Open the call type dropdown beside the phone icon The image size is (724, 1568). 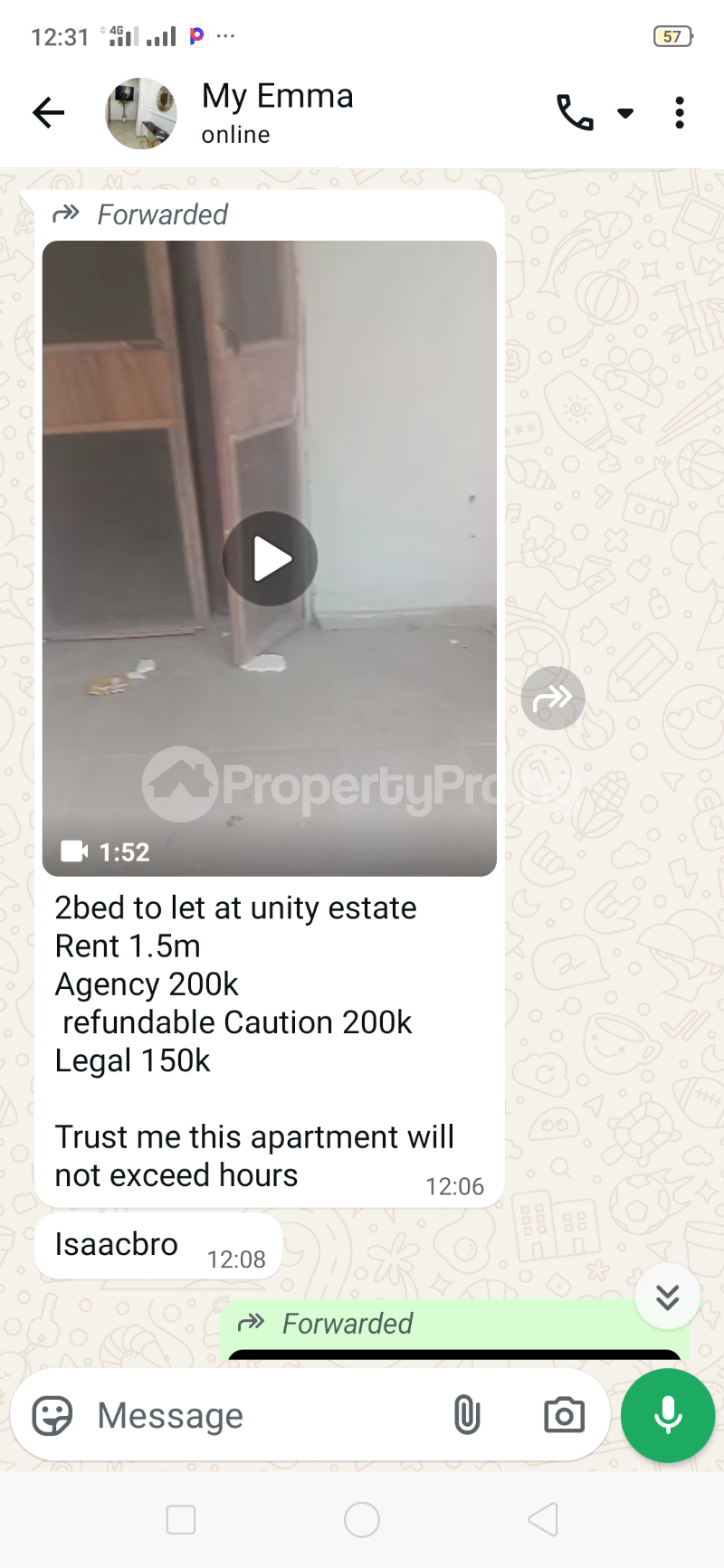pos(624,112)
